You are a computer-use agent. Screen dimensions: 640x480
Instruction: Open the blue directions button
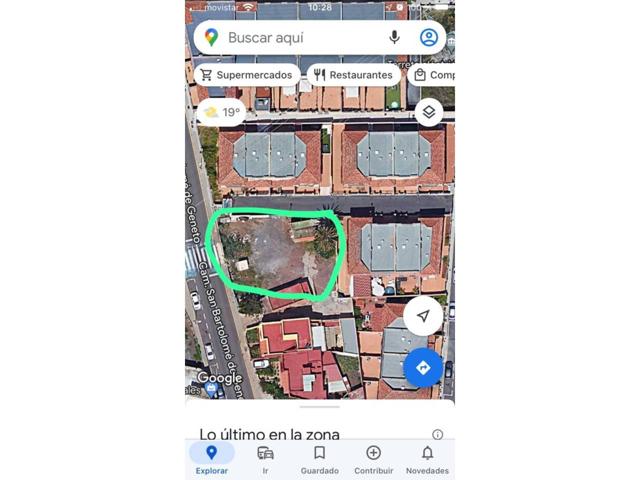click(x=423, y=368)
